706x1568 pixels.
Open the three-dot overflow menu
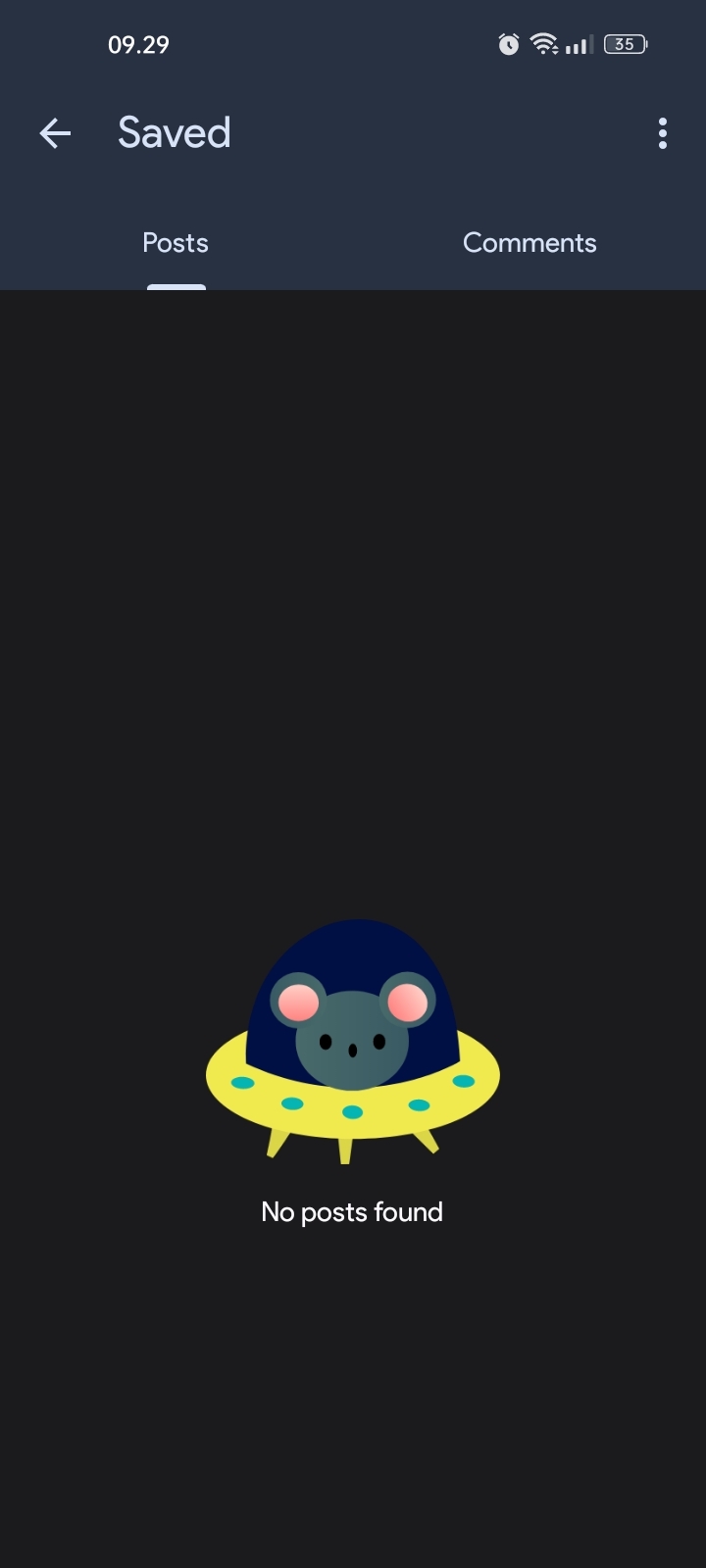(663, 133)
